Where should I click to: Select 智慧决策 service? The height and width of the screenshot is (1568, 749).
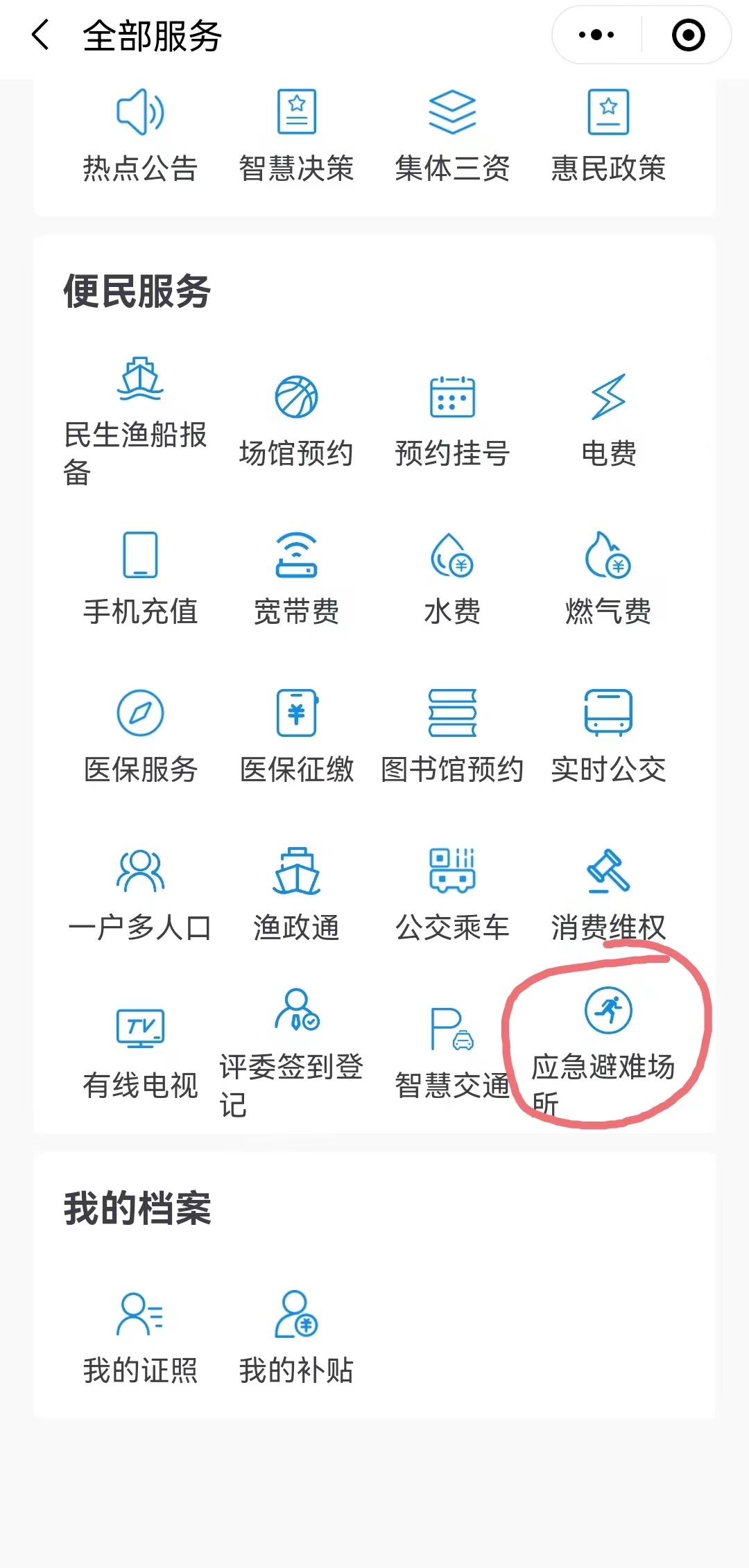pos(296,136)
